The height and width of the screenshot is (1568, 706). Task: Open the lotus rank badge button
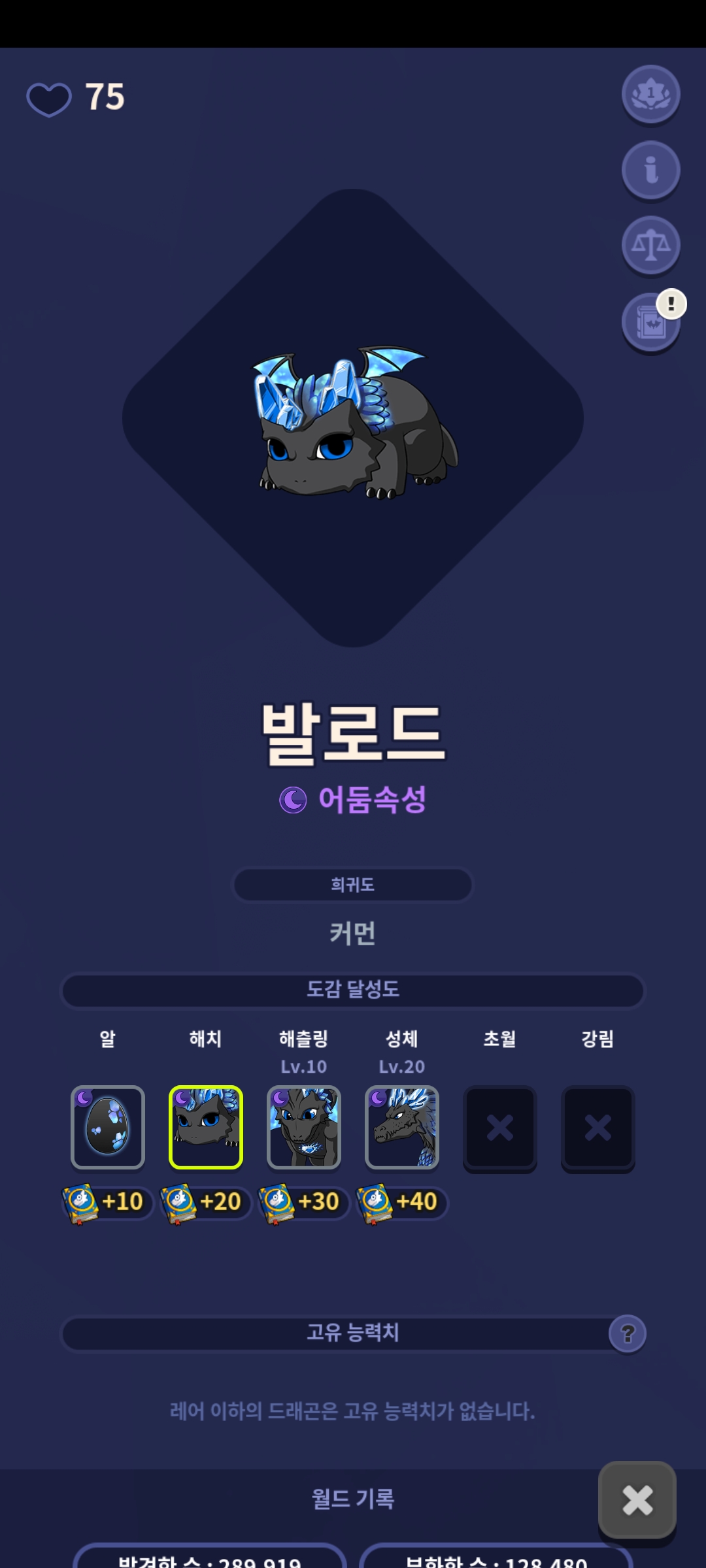[650, 94]
